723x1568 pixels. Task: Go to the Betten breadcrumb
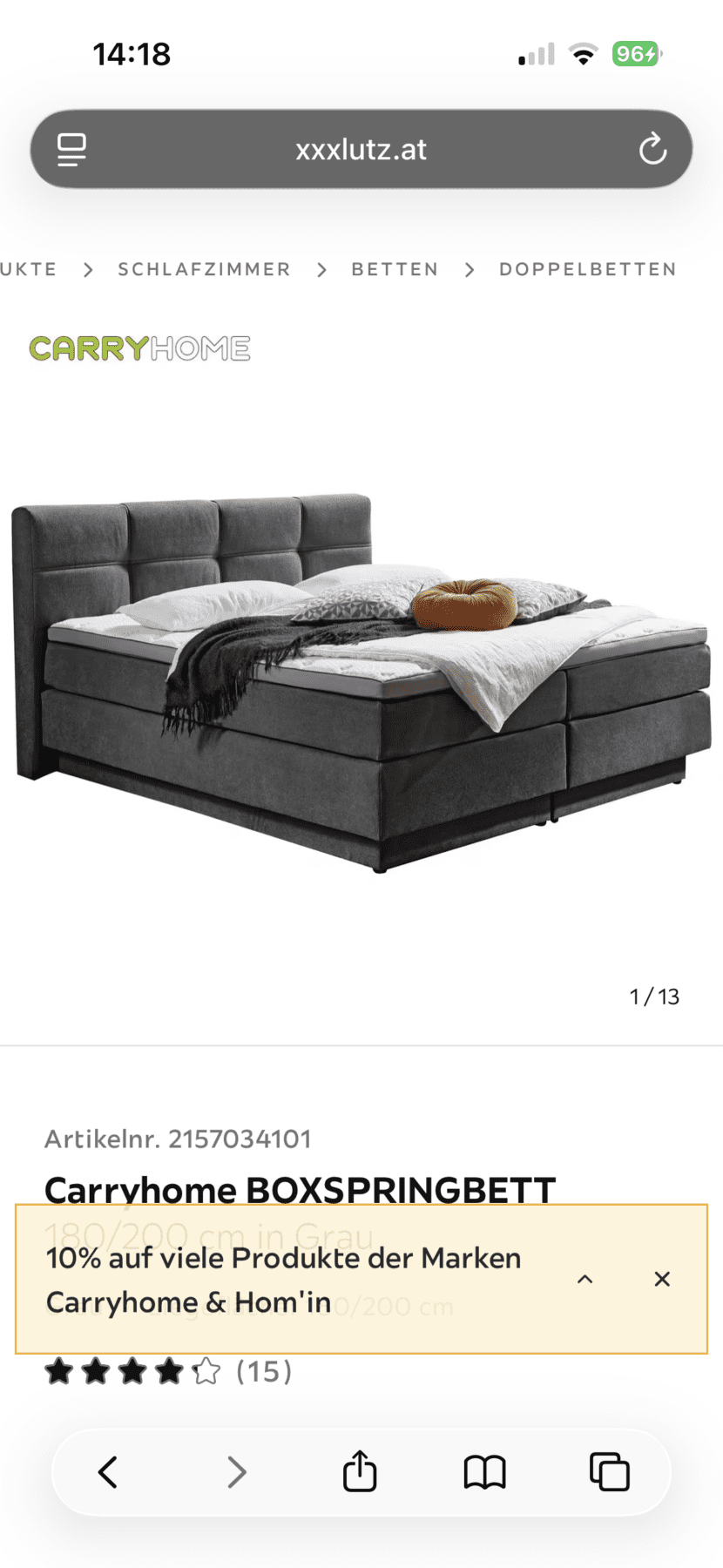click(395, 269)
